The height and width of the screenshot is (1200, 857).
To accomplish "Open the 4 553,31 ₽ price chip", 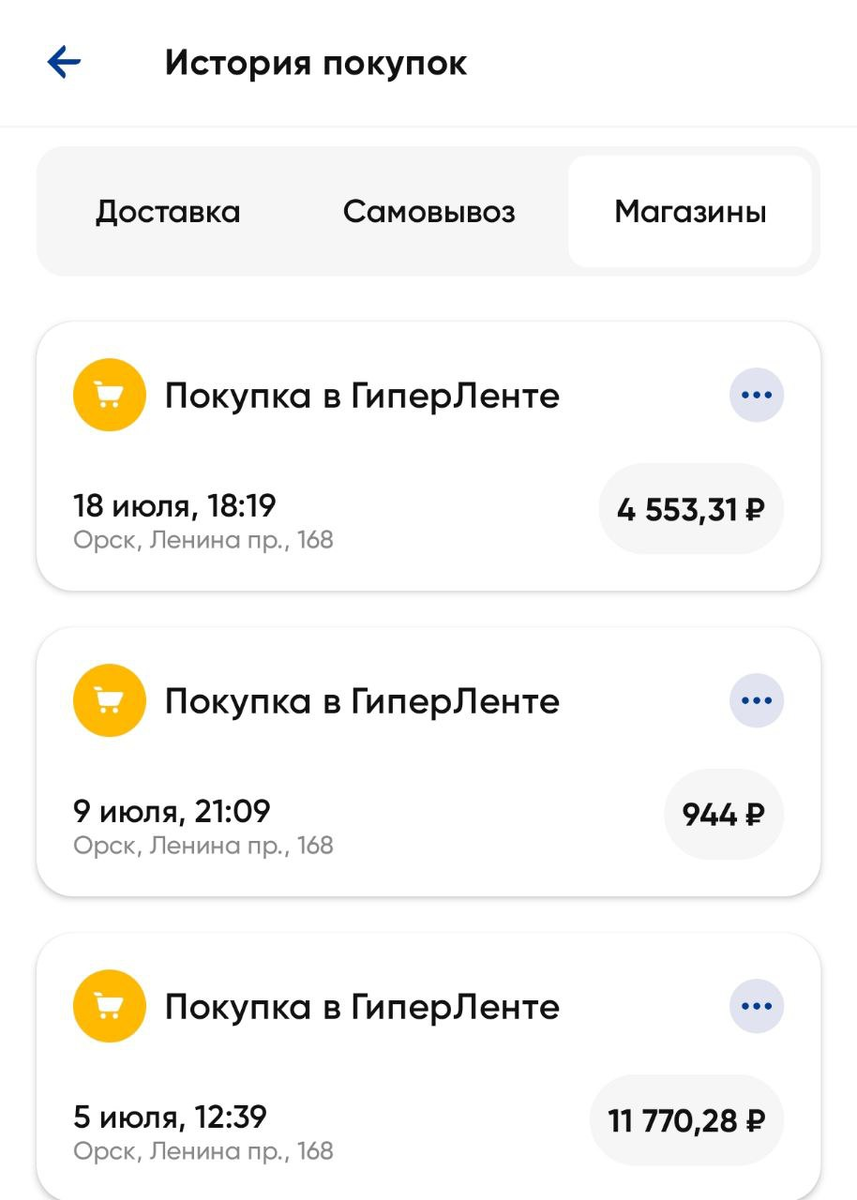I will (691, 509).
